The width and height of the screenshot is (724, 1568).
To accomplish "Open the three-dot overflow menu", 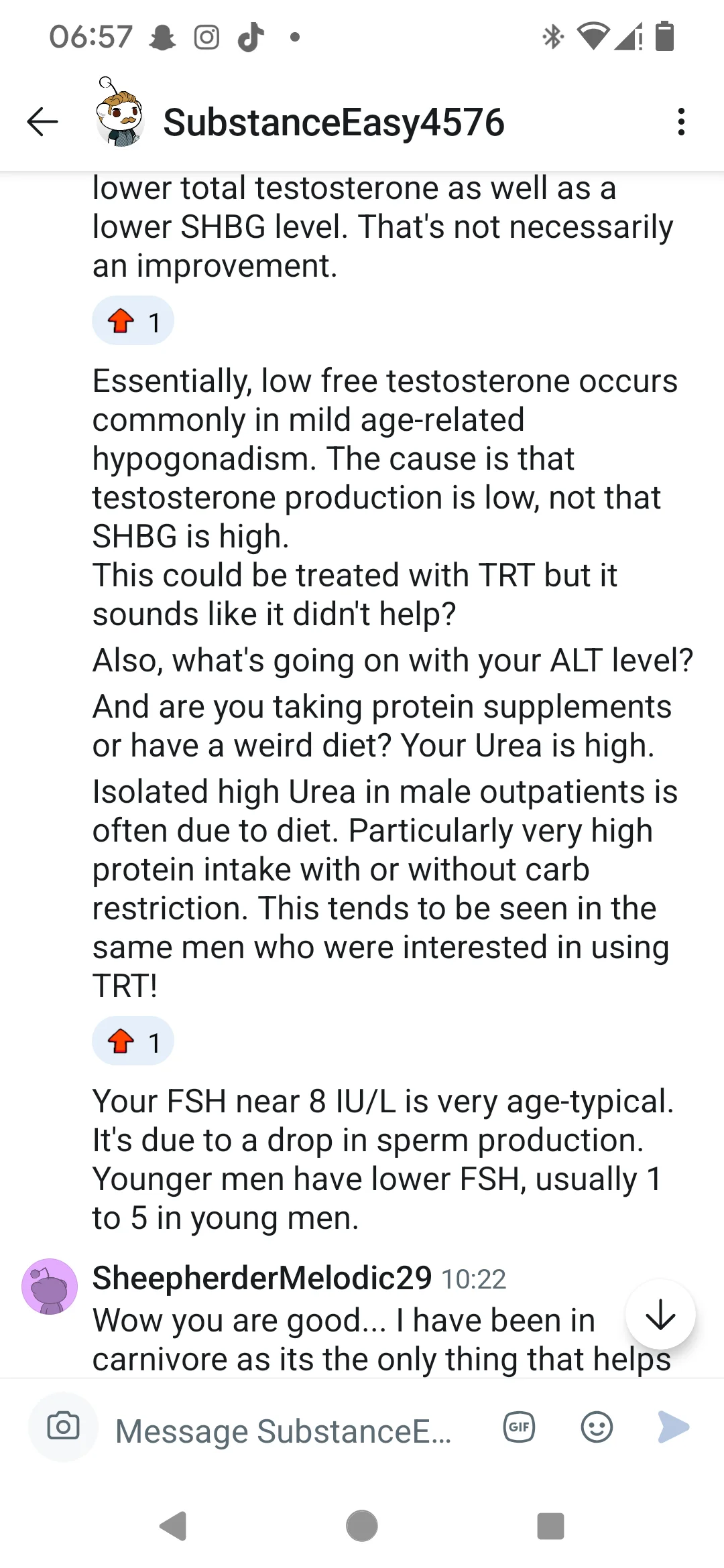I will click(x=681, y=122).
